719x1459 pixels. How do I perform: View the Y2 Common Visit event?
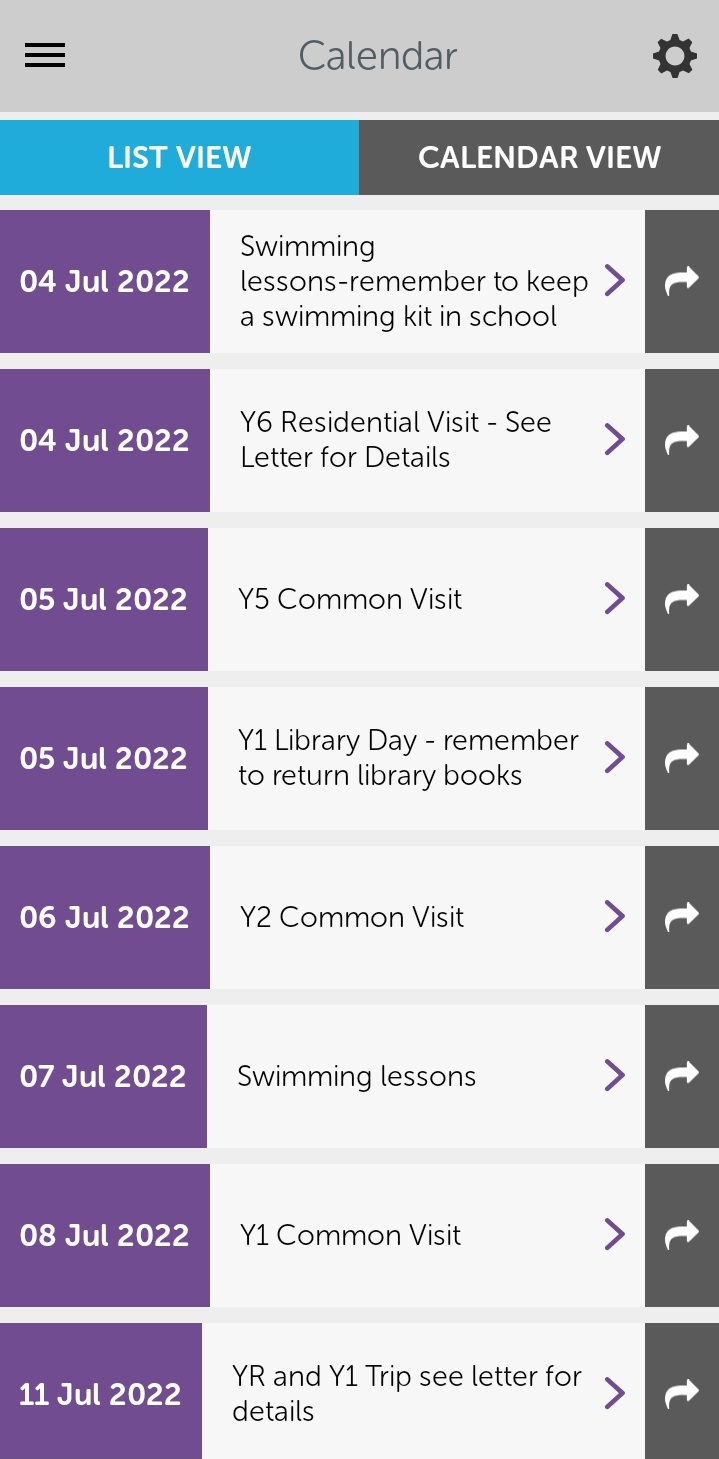click(427, 917)
